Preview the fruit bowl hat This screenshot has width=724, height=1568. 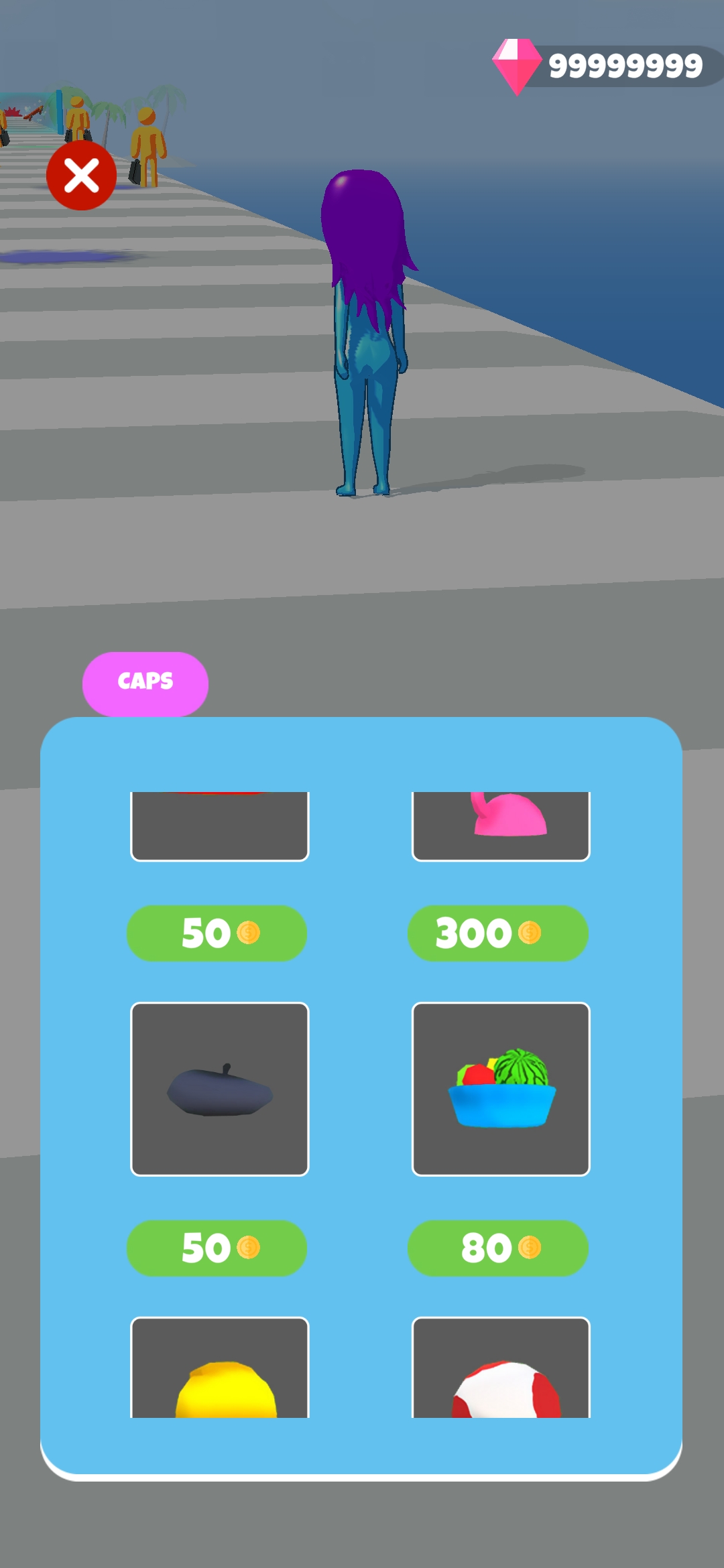point(501,1088)
